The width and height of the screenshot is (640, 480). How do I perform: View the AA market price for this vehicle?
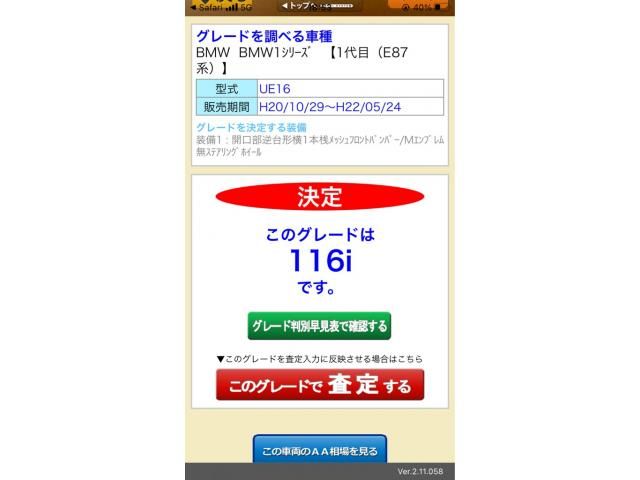coord(319,451)
